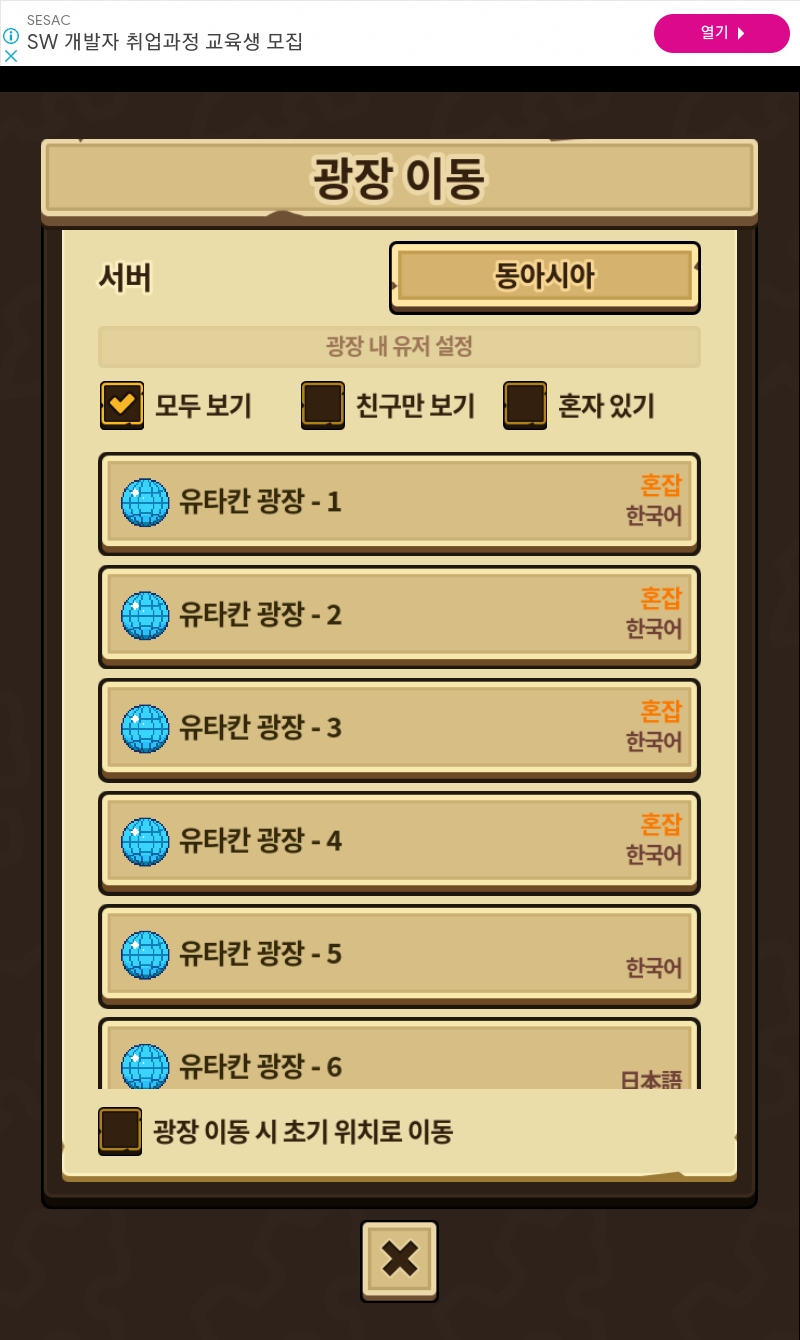
Task: Pick 유타칸 광장 - 6 Japanese plaza
Action: (399, 1060)
